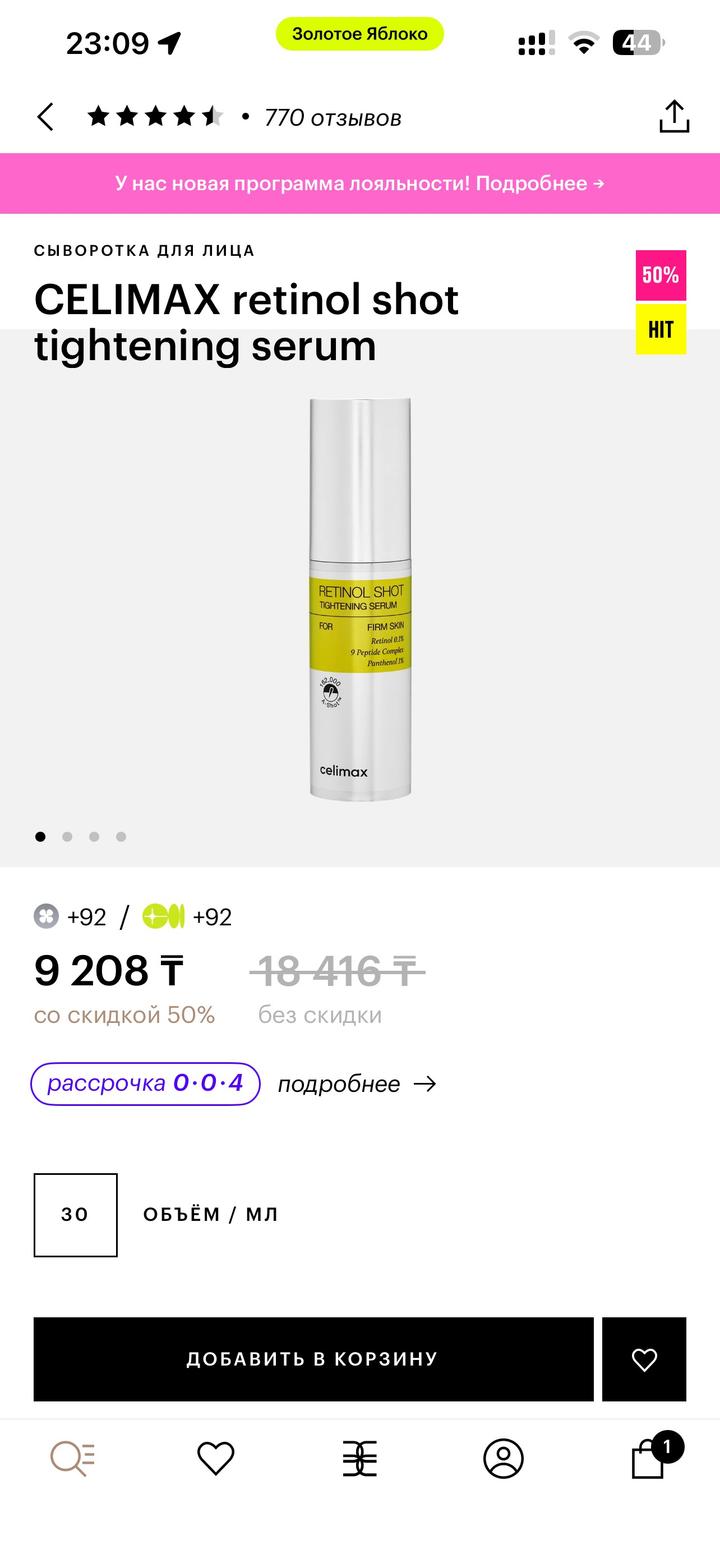
Task: Open the 770 отзывов reviews
Action: point(332,118)
